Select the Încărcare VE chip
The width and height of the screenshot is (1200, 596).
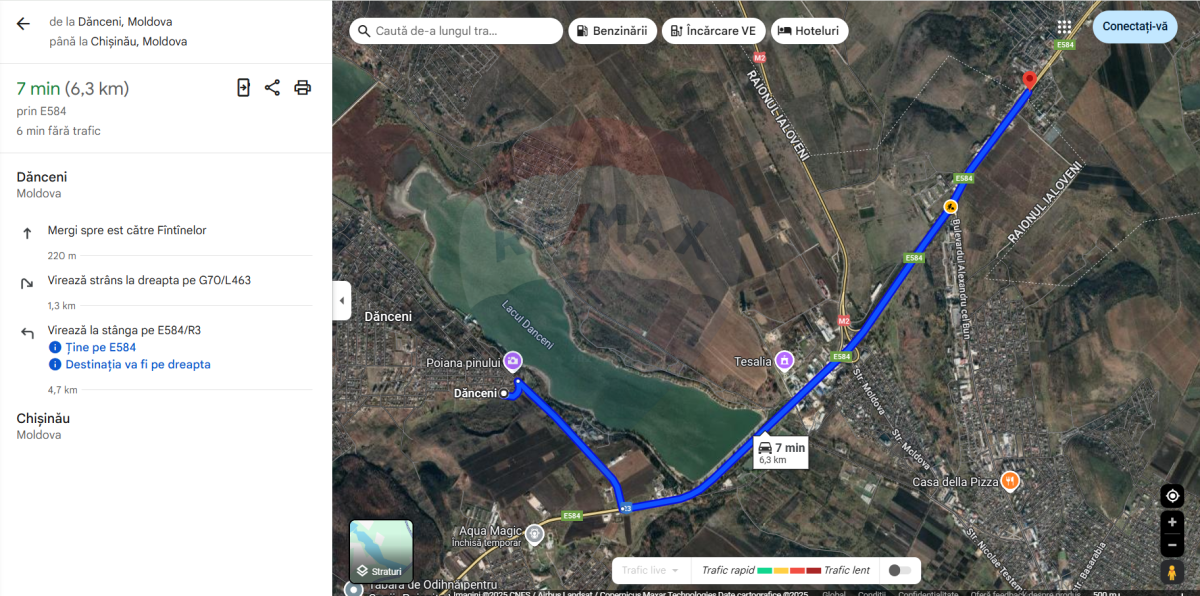pyautogui.click(x=713, y=31)
